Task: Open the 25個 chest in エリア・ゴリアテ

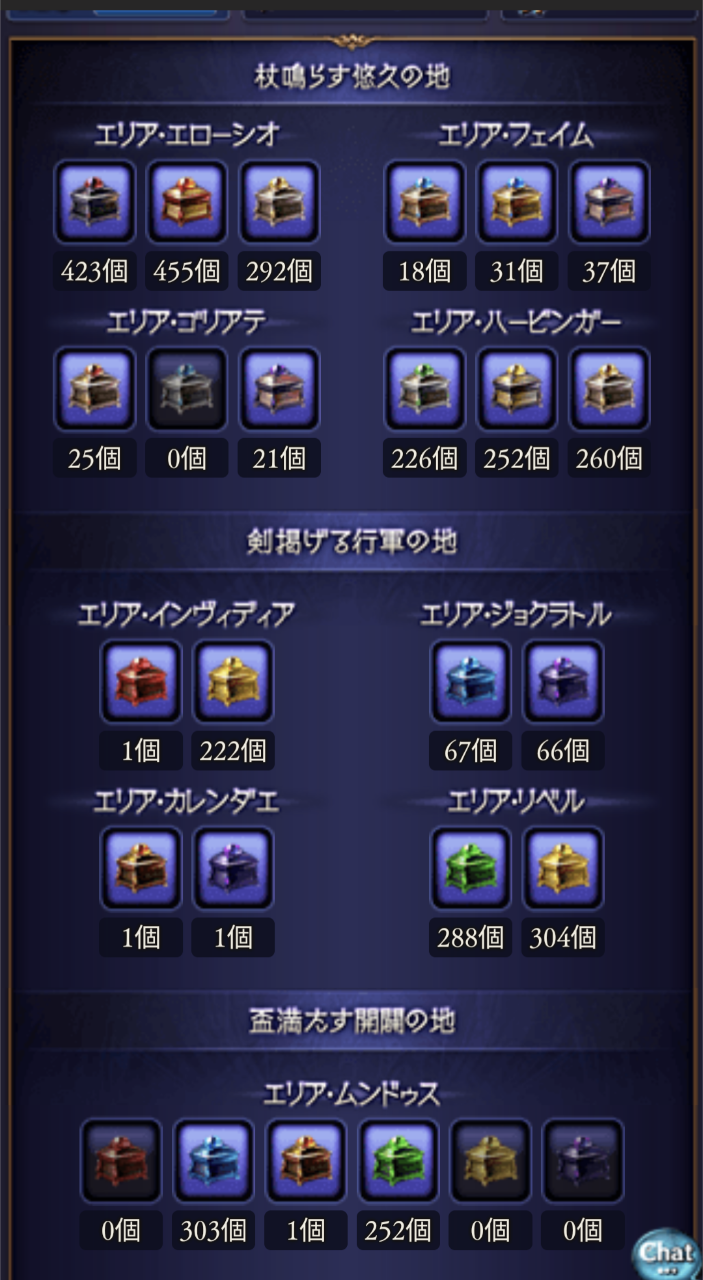Action: pos(94,389)
